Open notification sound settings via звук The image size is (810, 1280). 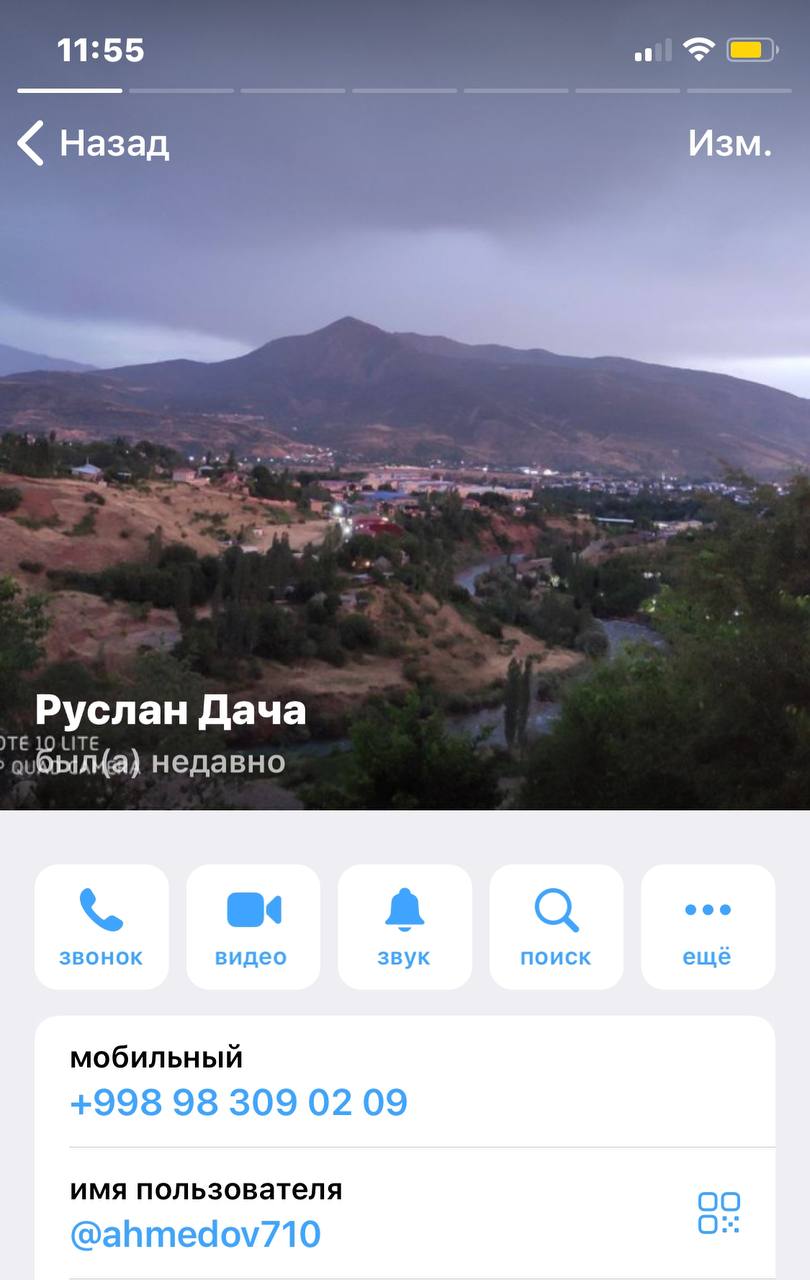click(404, 927)
